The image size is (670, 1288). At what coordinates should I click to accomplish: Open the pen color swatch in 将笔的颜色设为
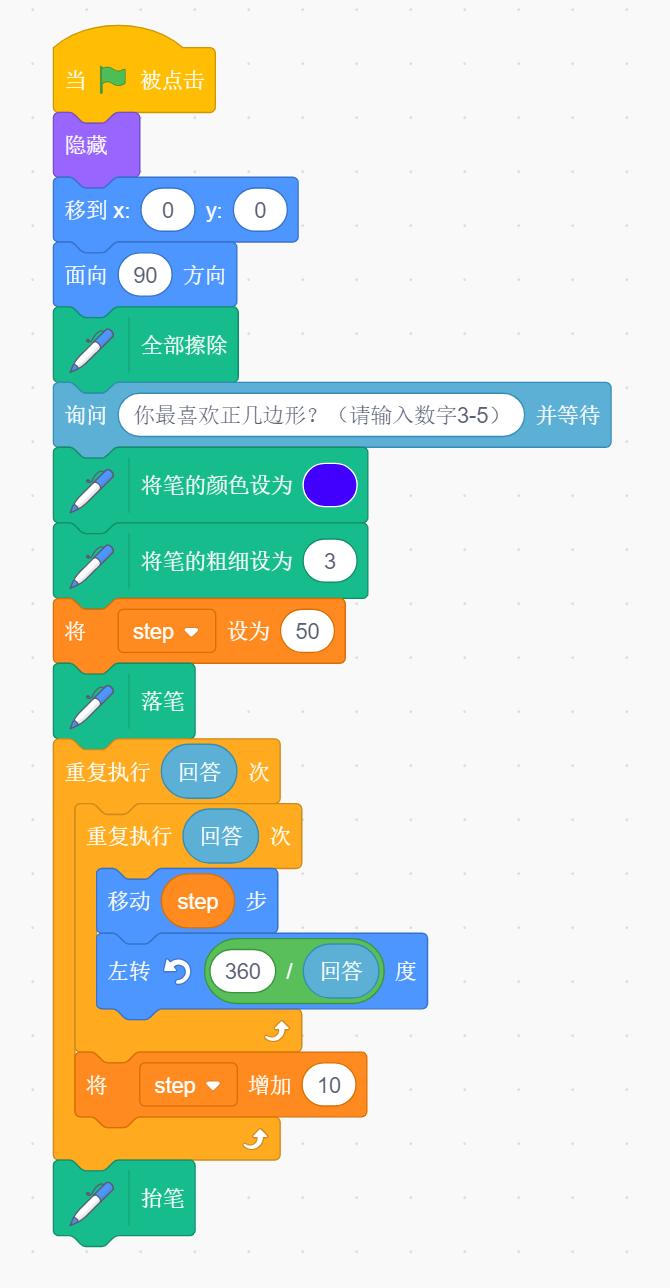pos(330,485)
